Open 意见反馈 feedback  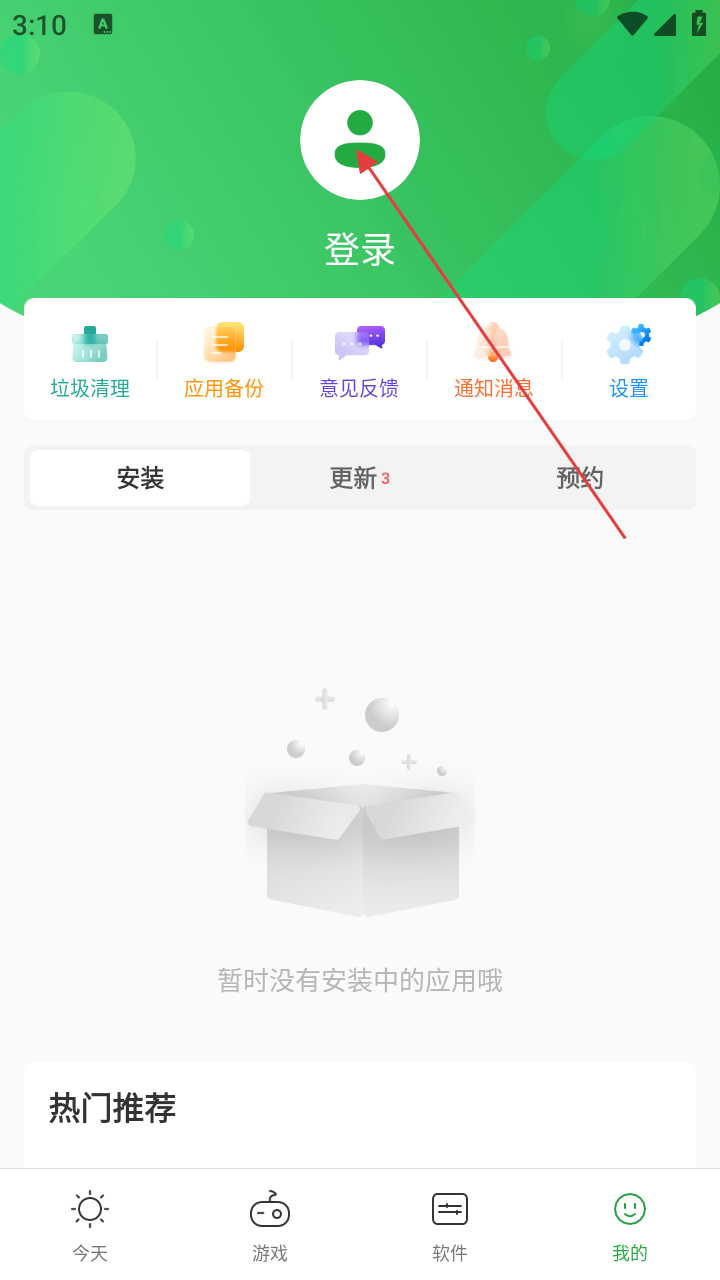359,360
